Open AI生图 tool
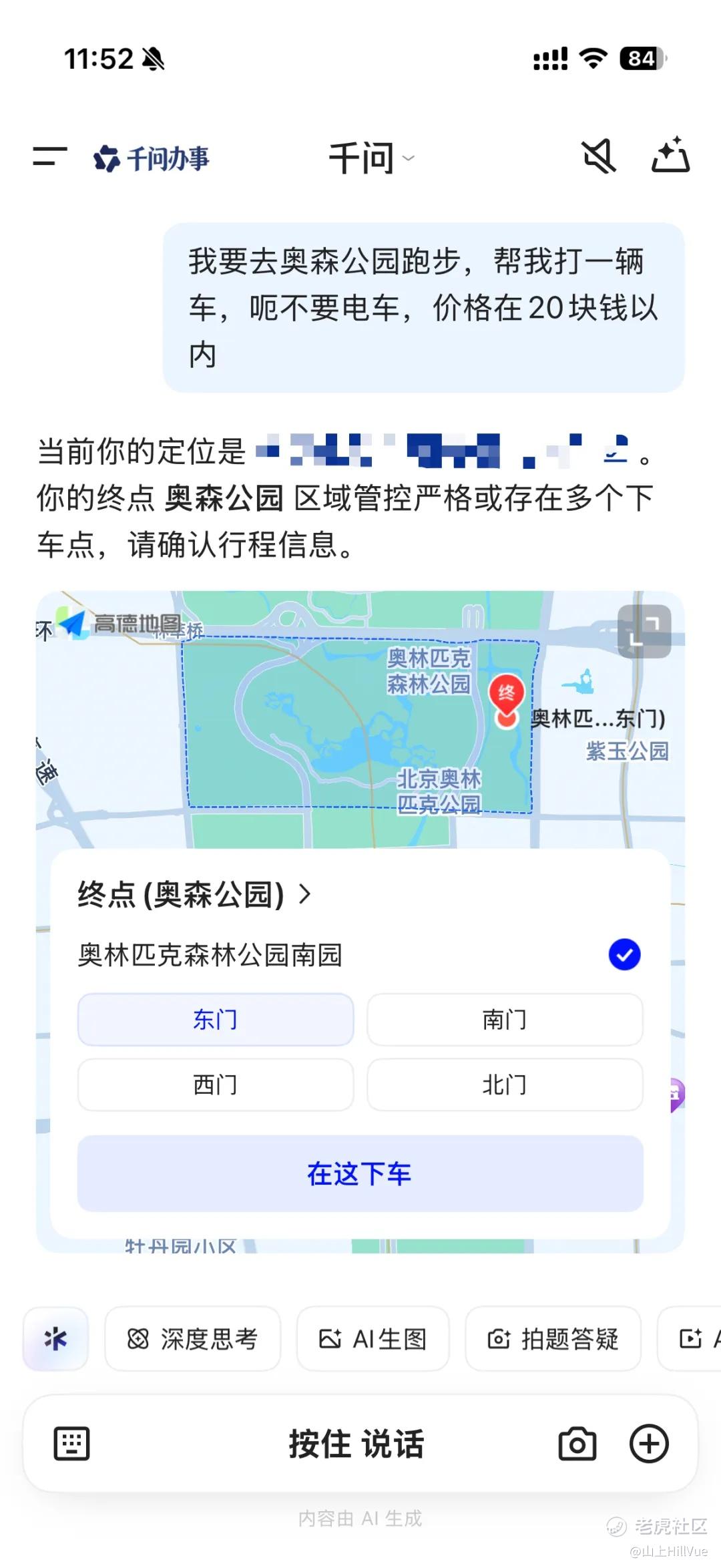The width and height of the screenshot is (721, 1568). 373,1338
